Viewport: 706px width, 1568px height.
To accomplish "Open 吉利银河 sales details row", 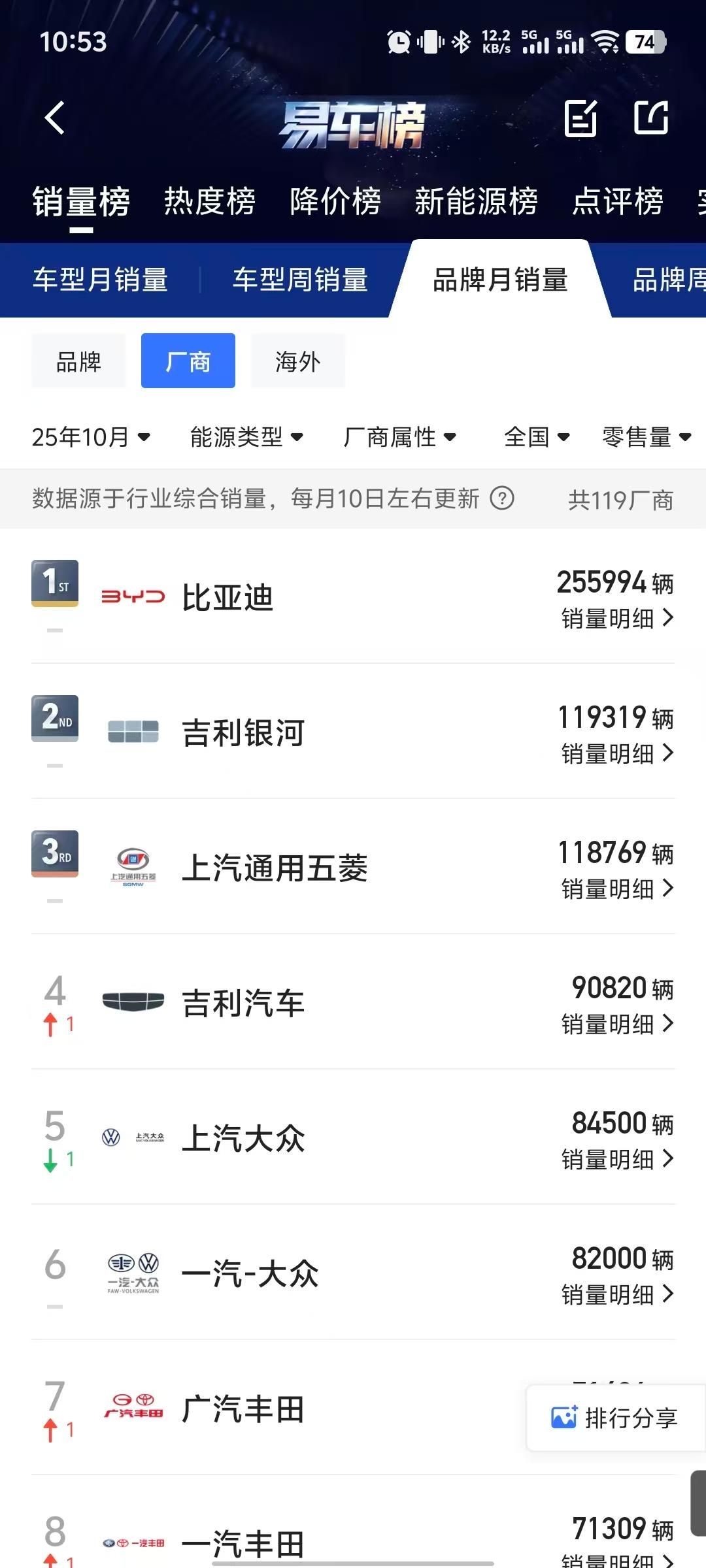I will click(353, 732).
